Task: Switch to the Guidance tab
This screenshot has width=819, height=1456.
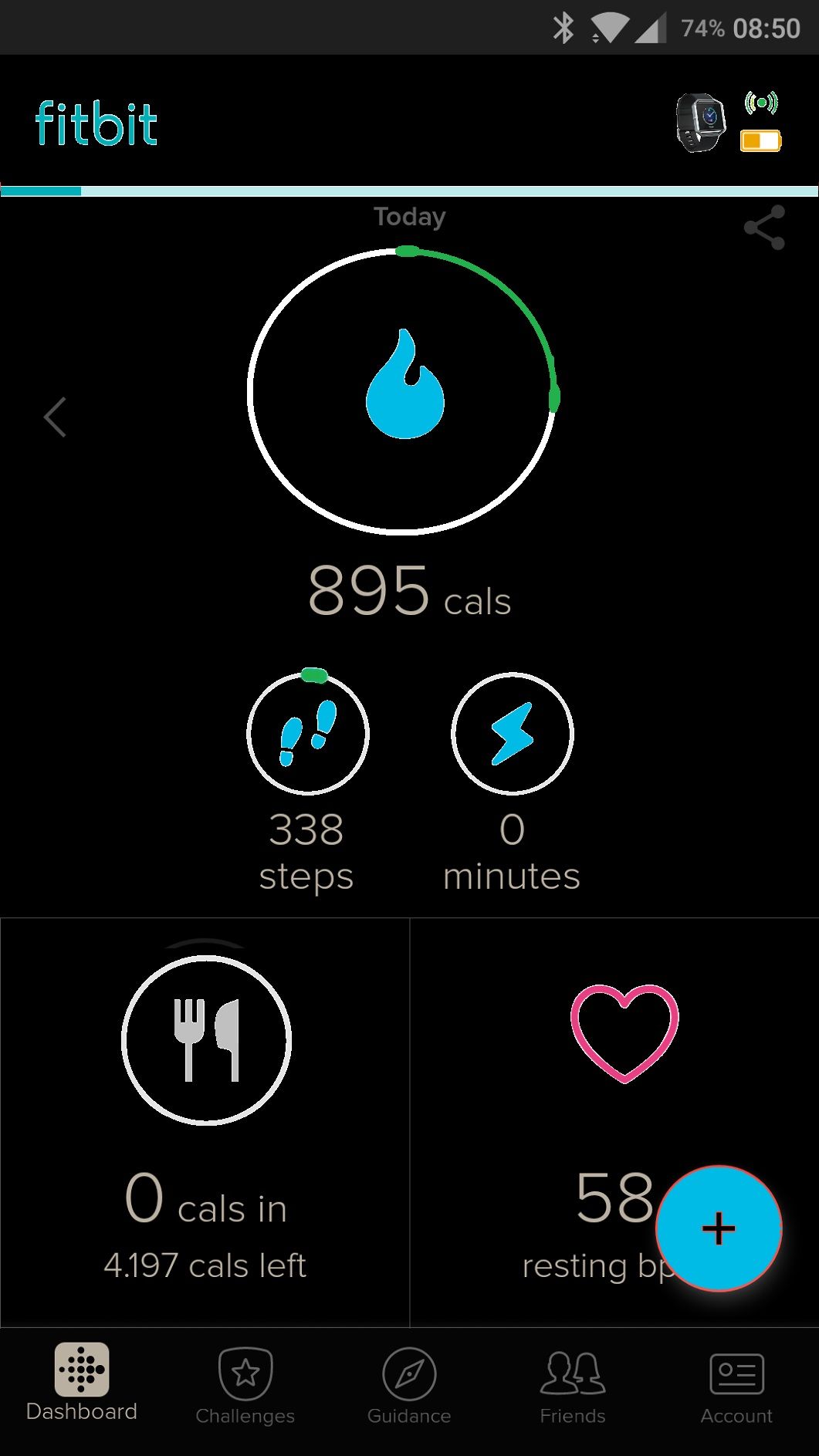Action: tap(409, 1386)
